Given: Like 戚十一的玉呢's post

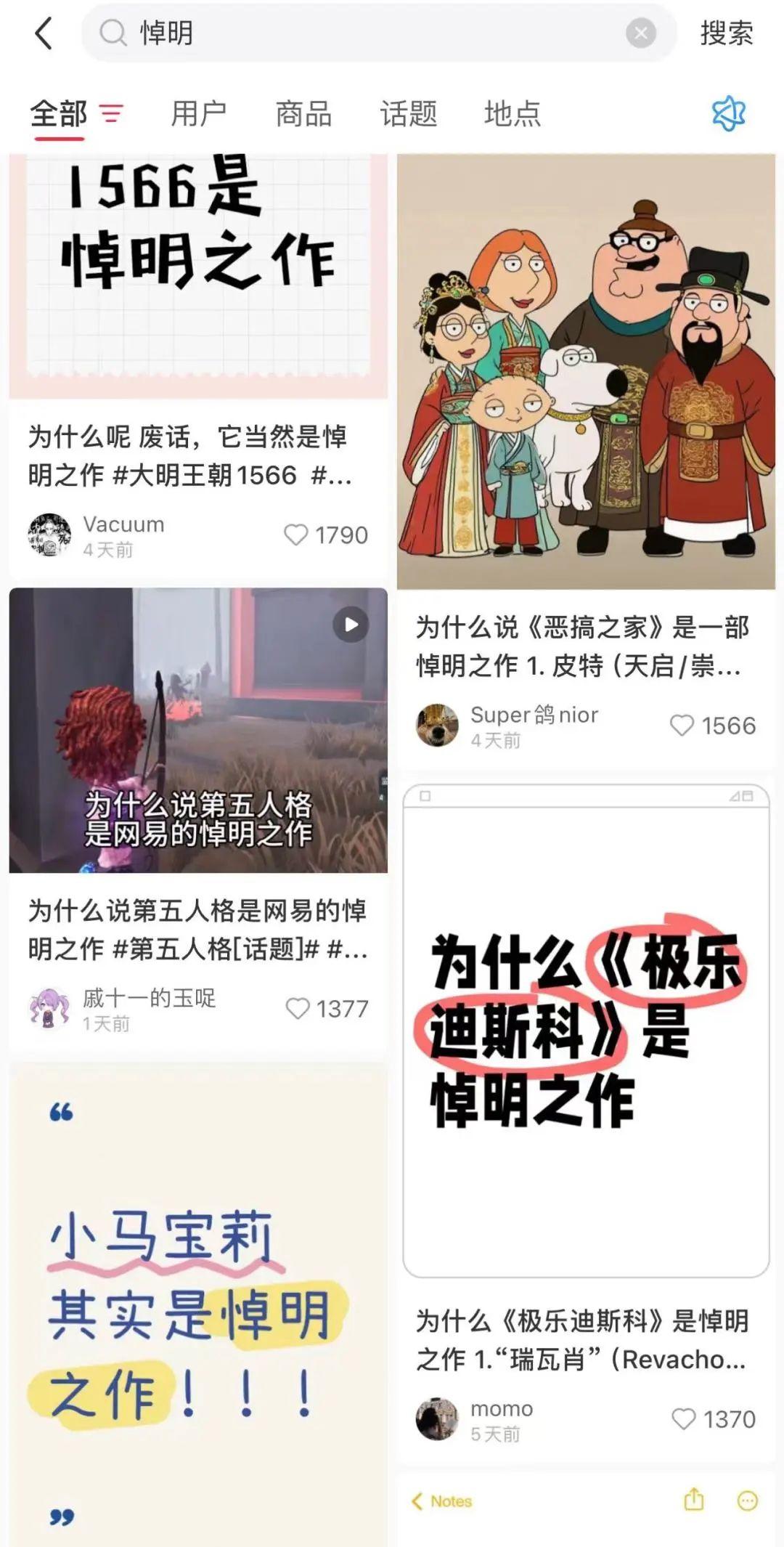Looking at the screenshot, I should [298, 1009].
